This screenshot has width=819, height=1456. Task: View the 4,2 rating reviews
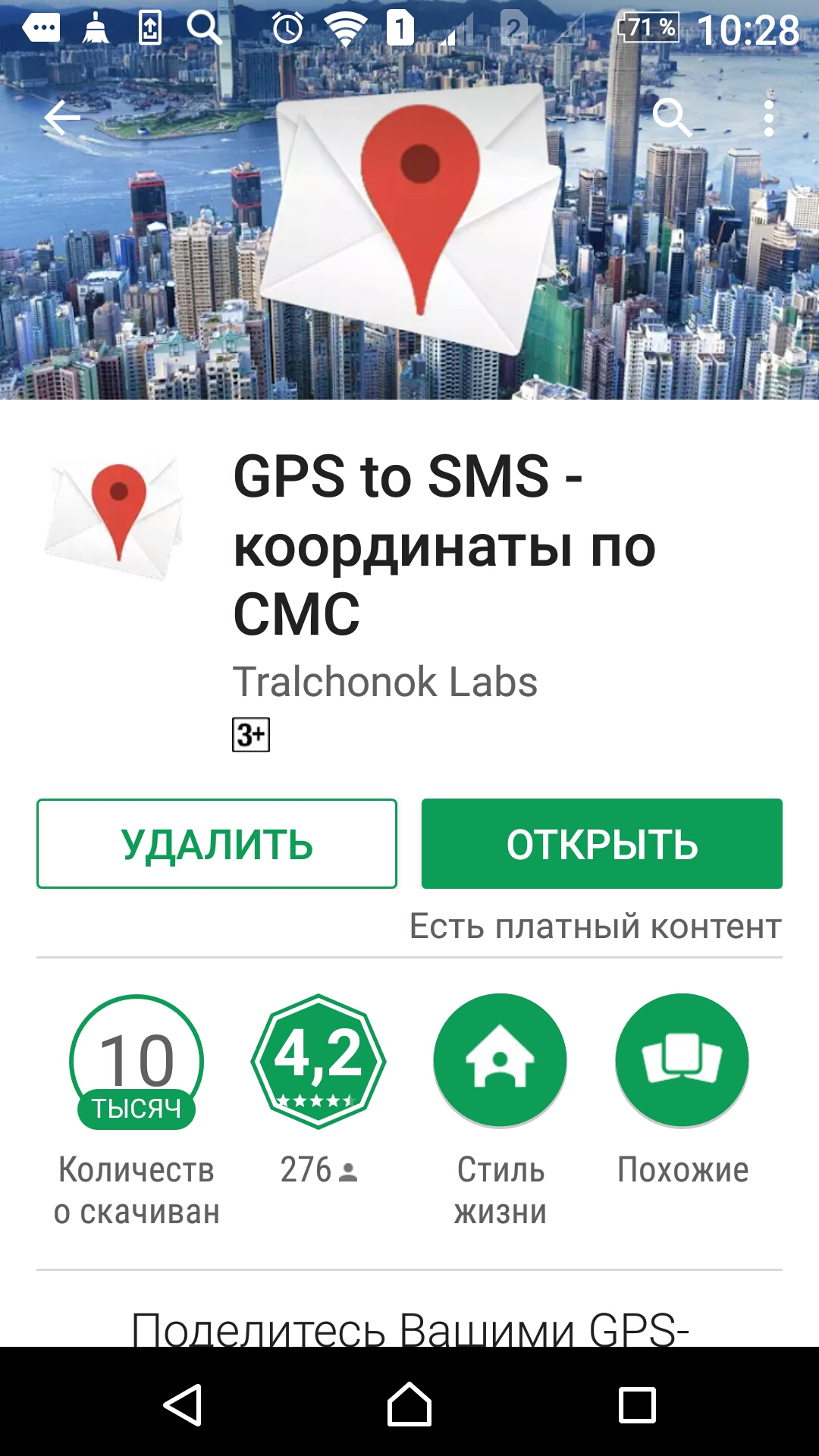tap(318, 1061)
